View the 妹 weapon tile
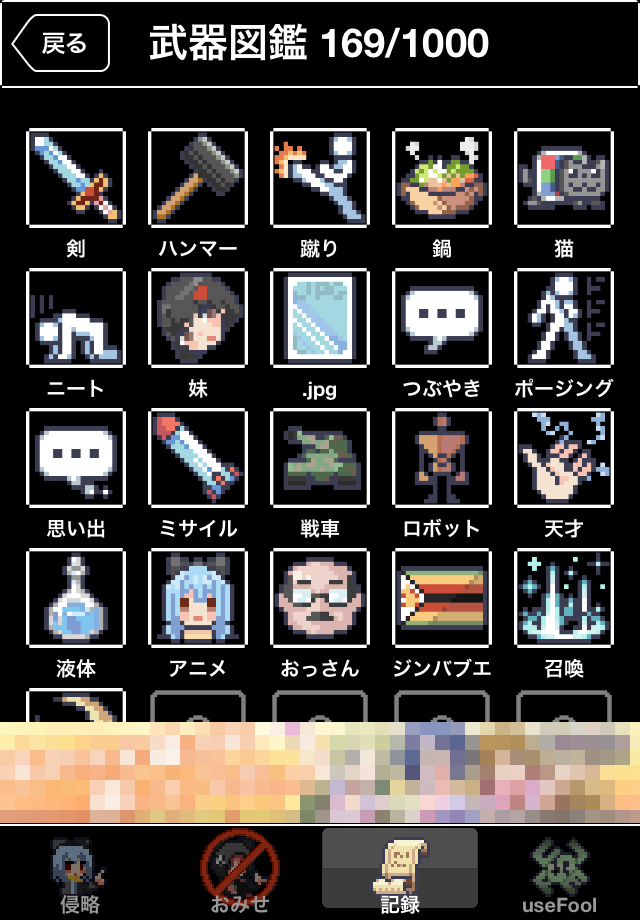The image size is (640, 920). pos(198,318)
